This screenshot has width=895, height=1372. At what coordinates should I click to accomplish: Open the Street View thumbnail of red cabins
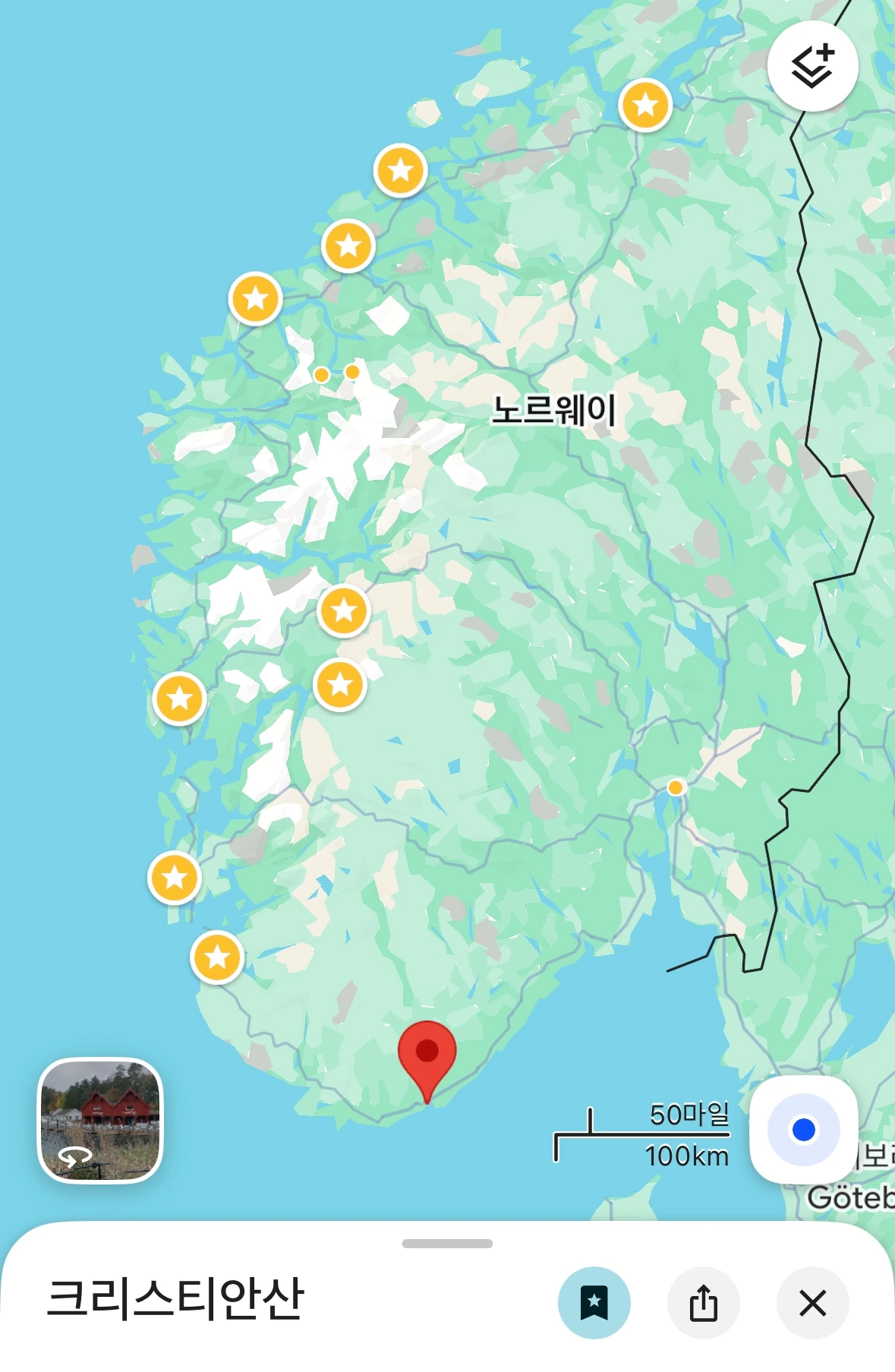100,1120
